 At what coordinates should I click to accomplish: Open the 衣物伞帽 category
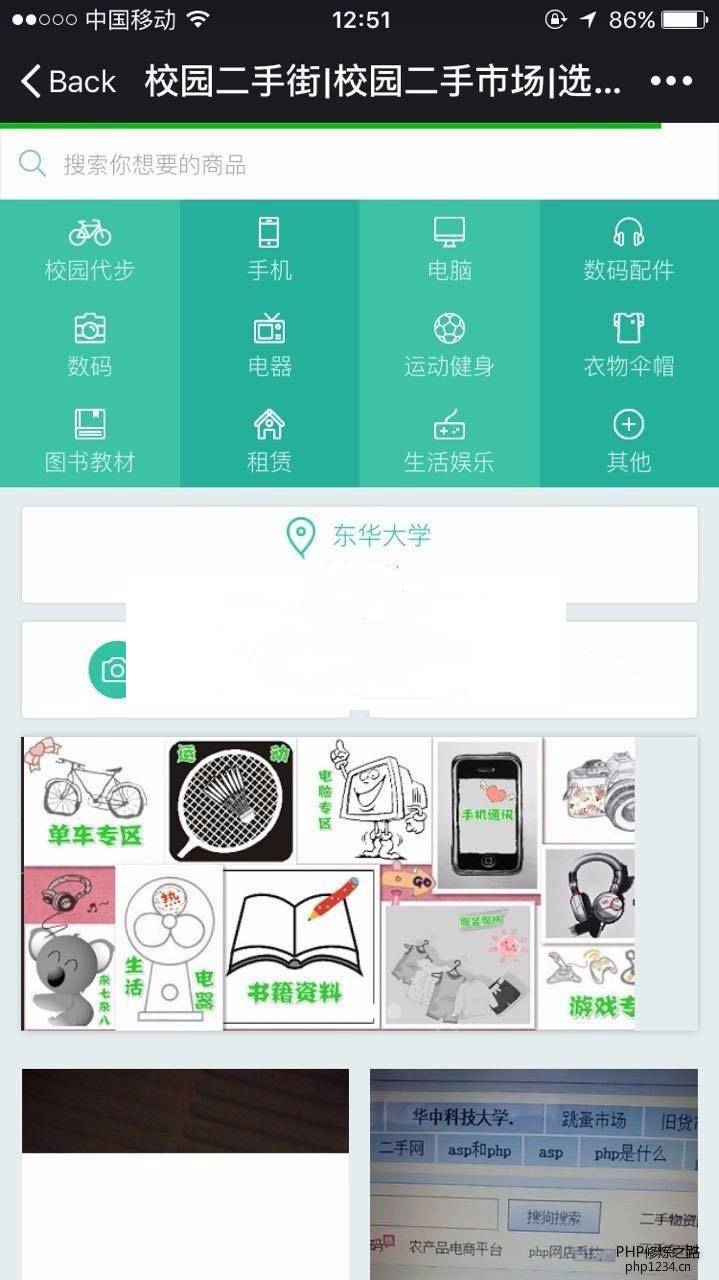[x=628, y=344]
